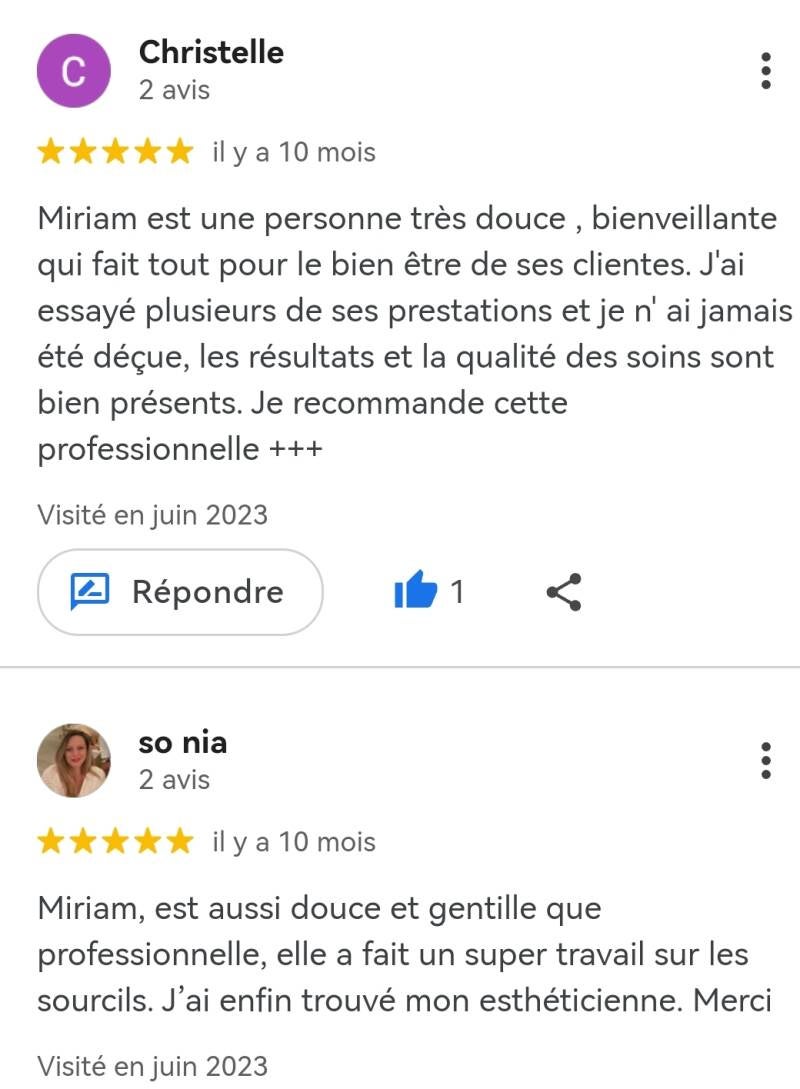This screenshot has width=800, height=1089.
Task: Open Christelle's reviewer profile avatar
Action: 73,70
